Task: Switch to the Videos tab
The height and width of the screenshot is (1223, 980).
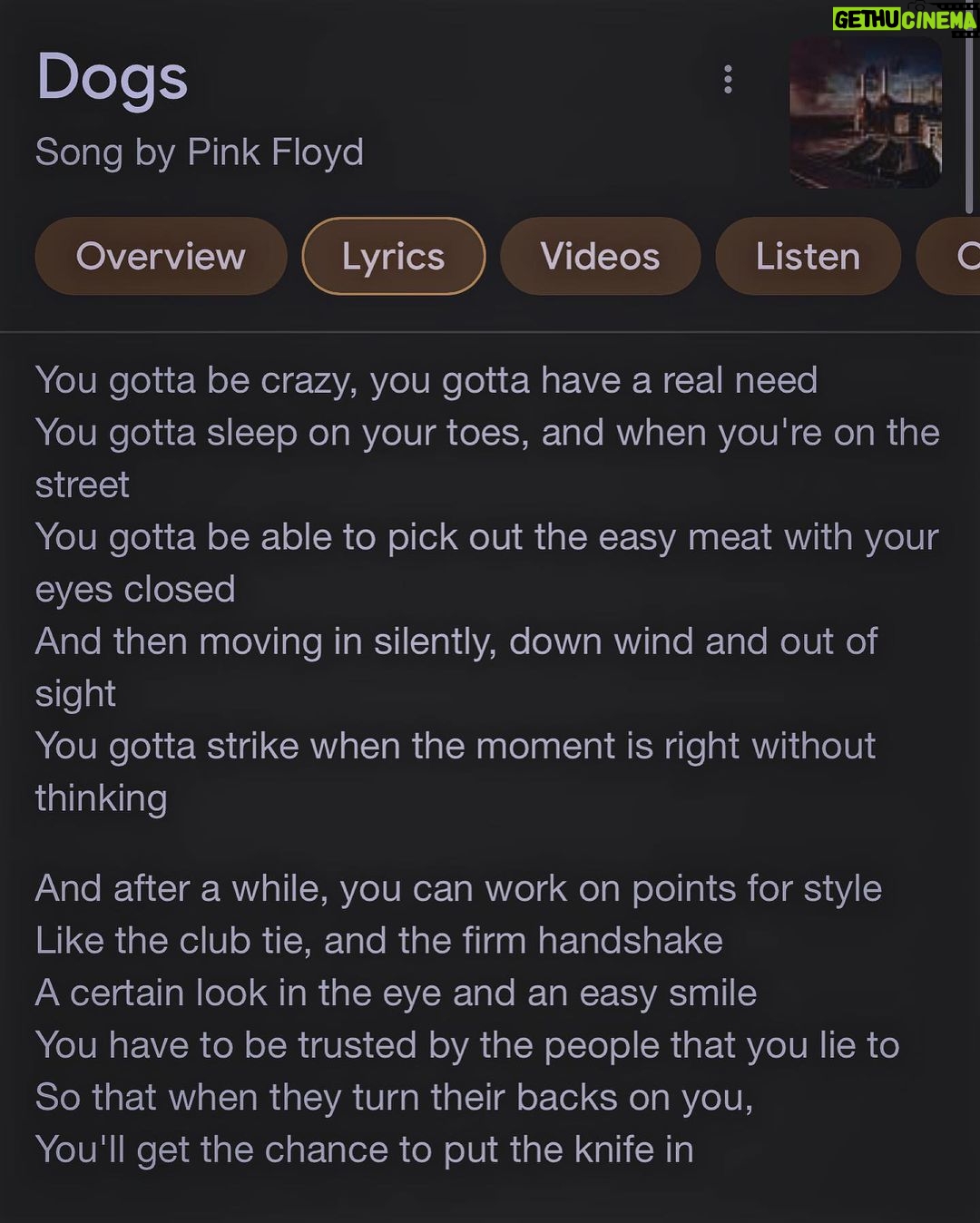Action: [600, 257]
